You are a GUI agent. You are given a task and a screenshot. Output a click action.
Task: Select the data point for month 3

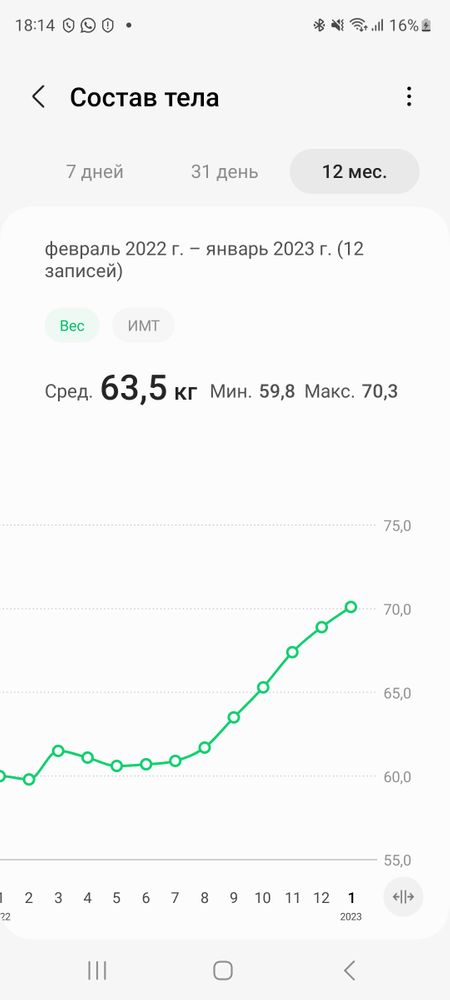(x=58, y=751)
